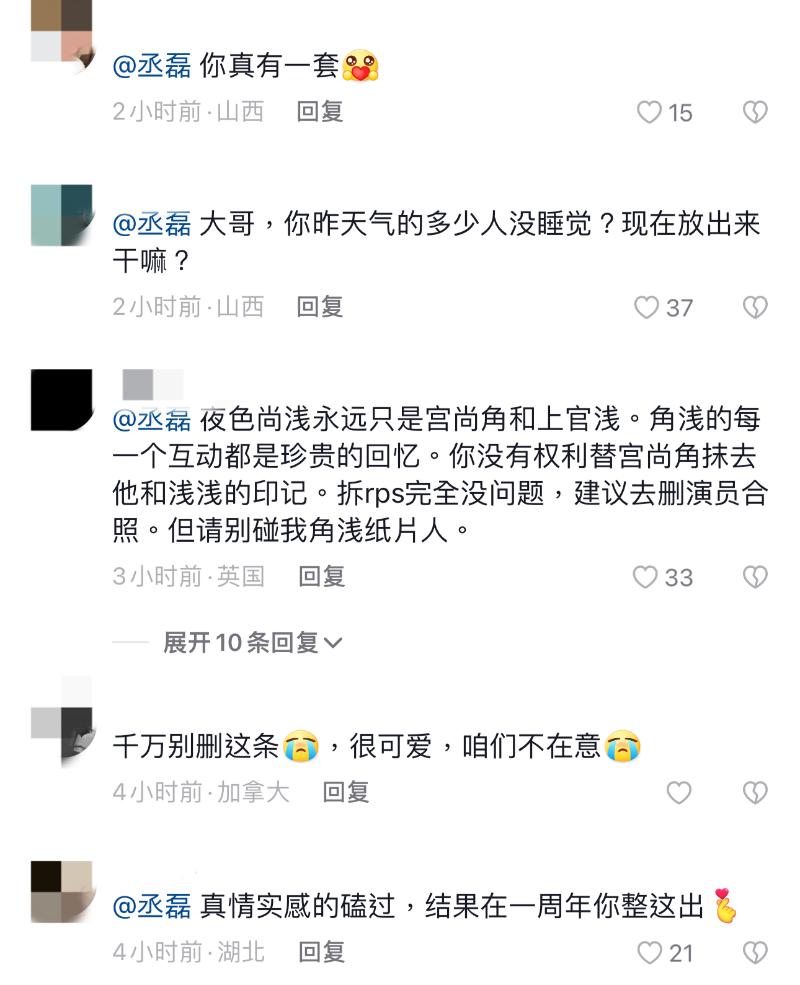Reply to the comment starting '大哥，你昨天气的'
The image size is (800, 985).
coord(320,306)
